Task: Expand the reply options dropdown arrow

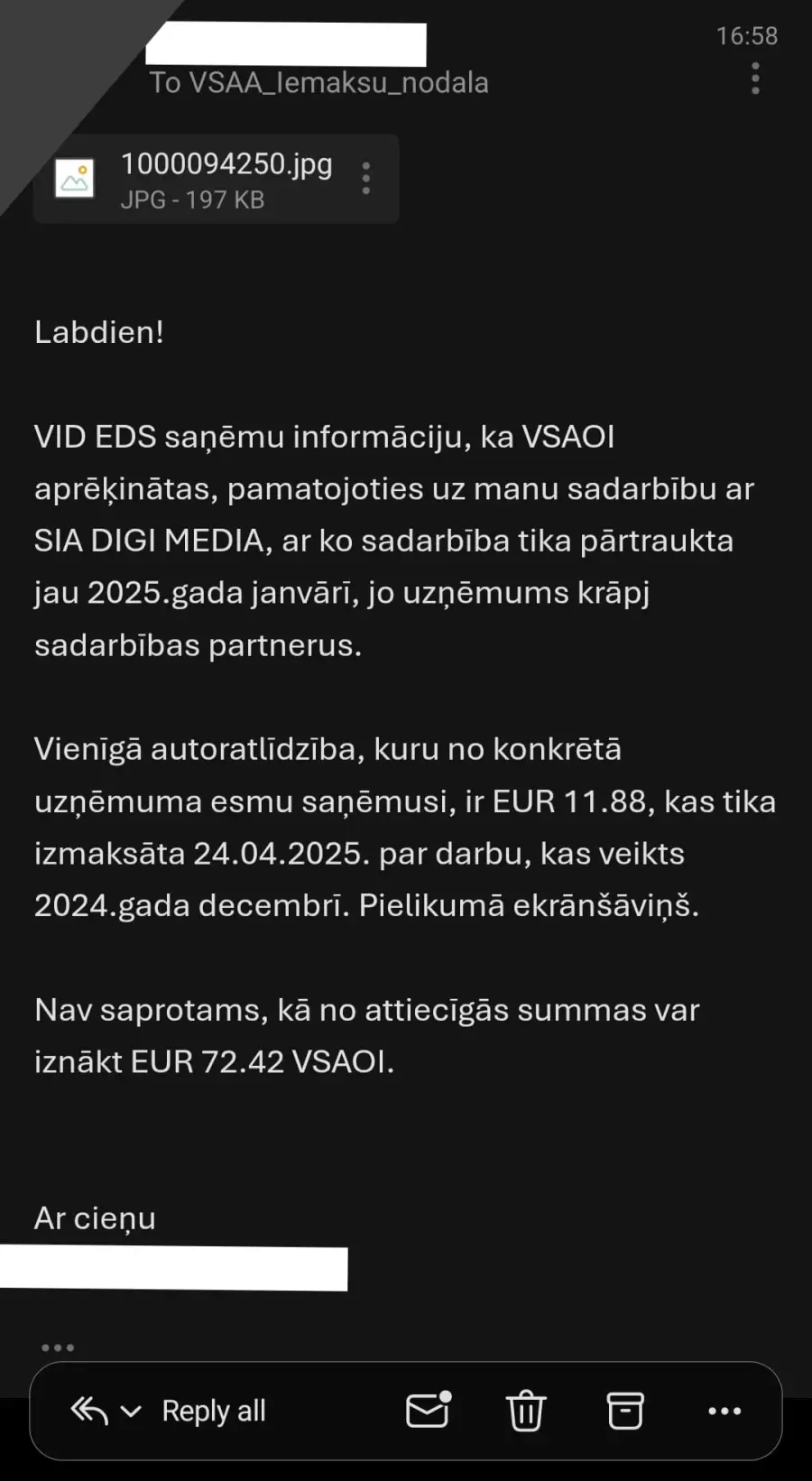Action: 131,1412
